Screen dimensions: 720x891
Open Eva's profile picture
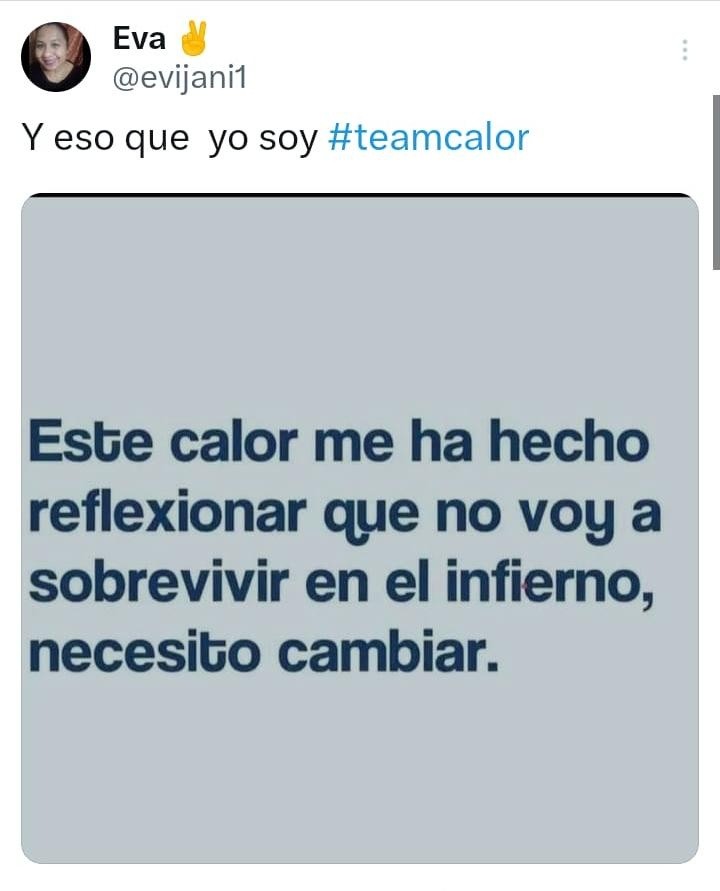click(56, 57)
